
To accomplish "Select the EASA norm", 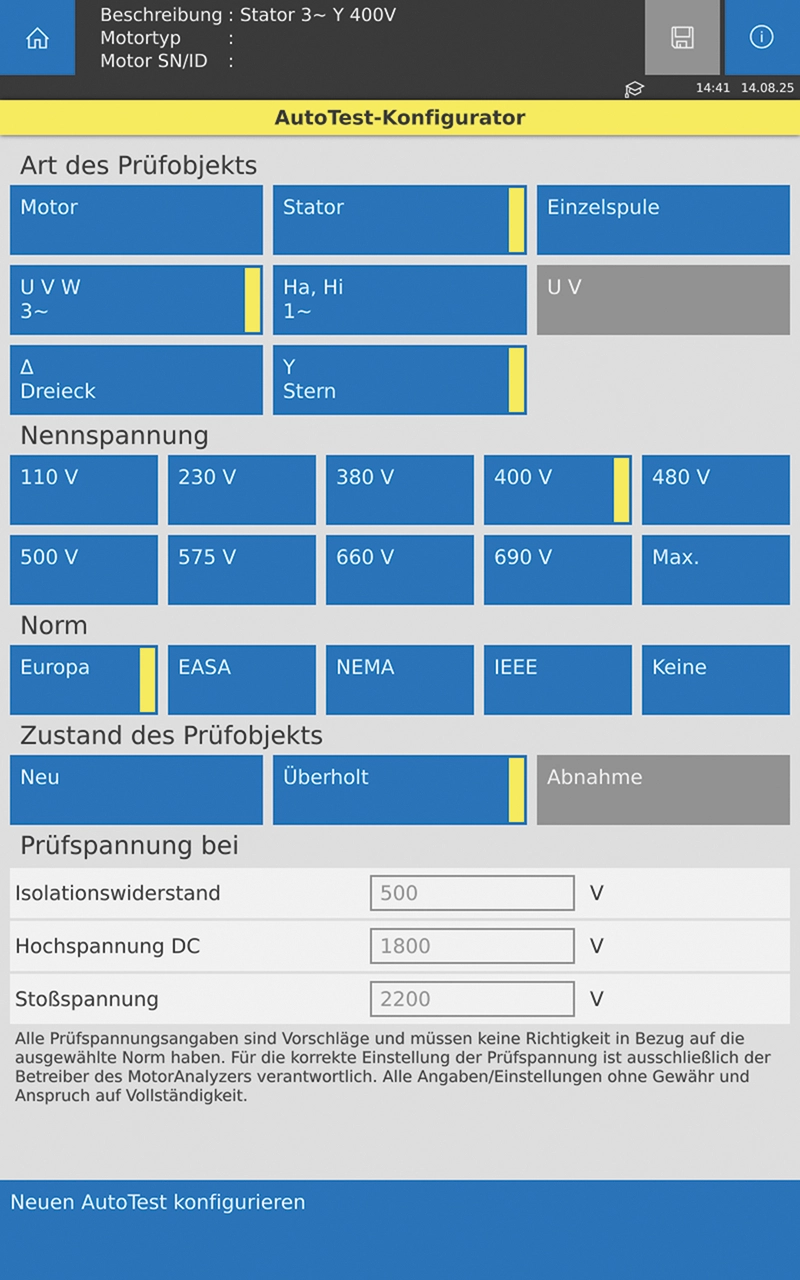I will click(x=241, y=680).
